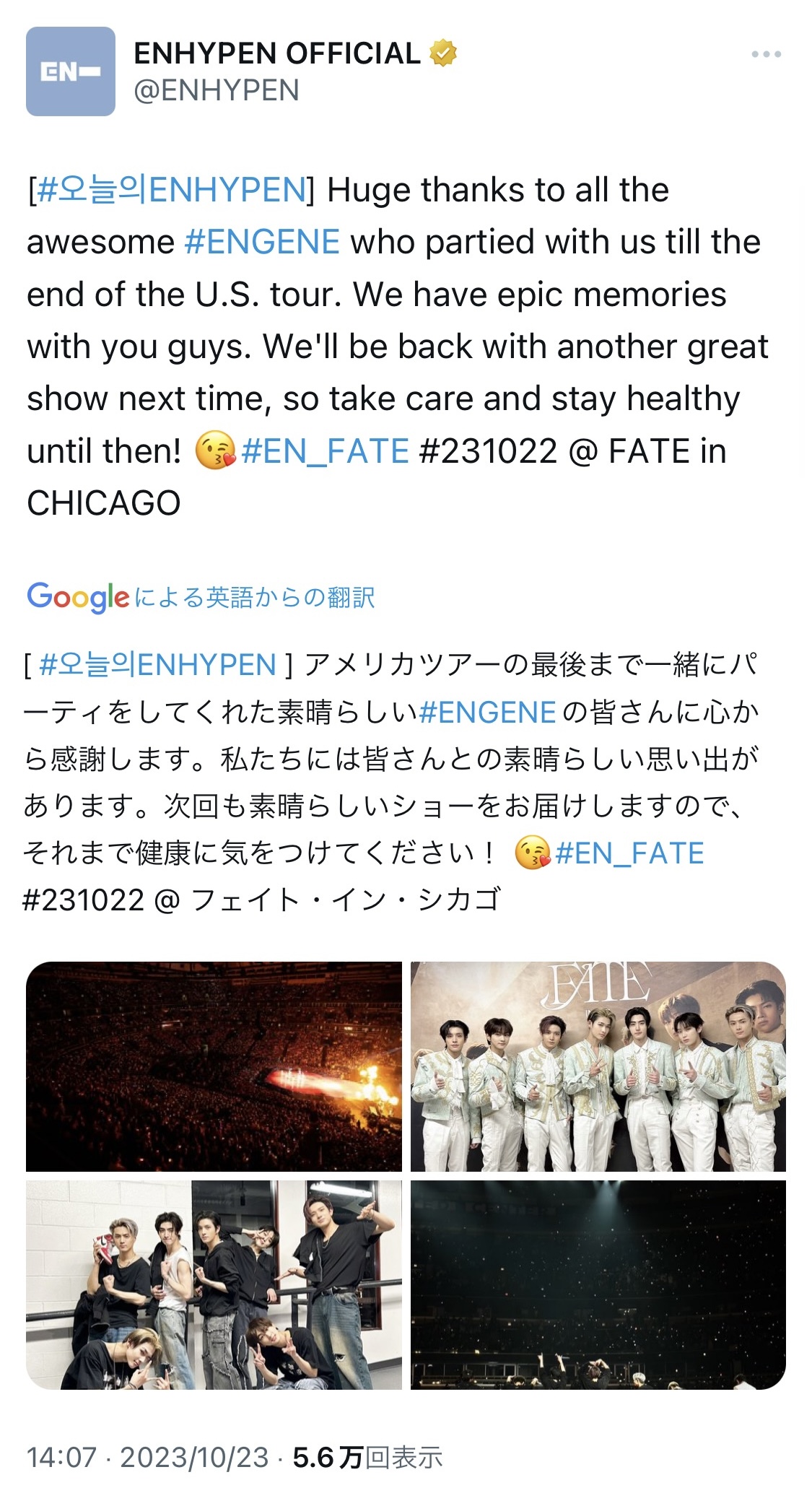This screenshot has width=812, height=1493.
Task: Open the #ENGENE hashtag in Japanese translation
Action: pyautogui.click(x=488, y=712)
